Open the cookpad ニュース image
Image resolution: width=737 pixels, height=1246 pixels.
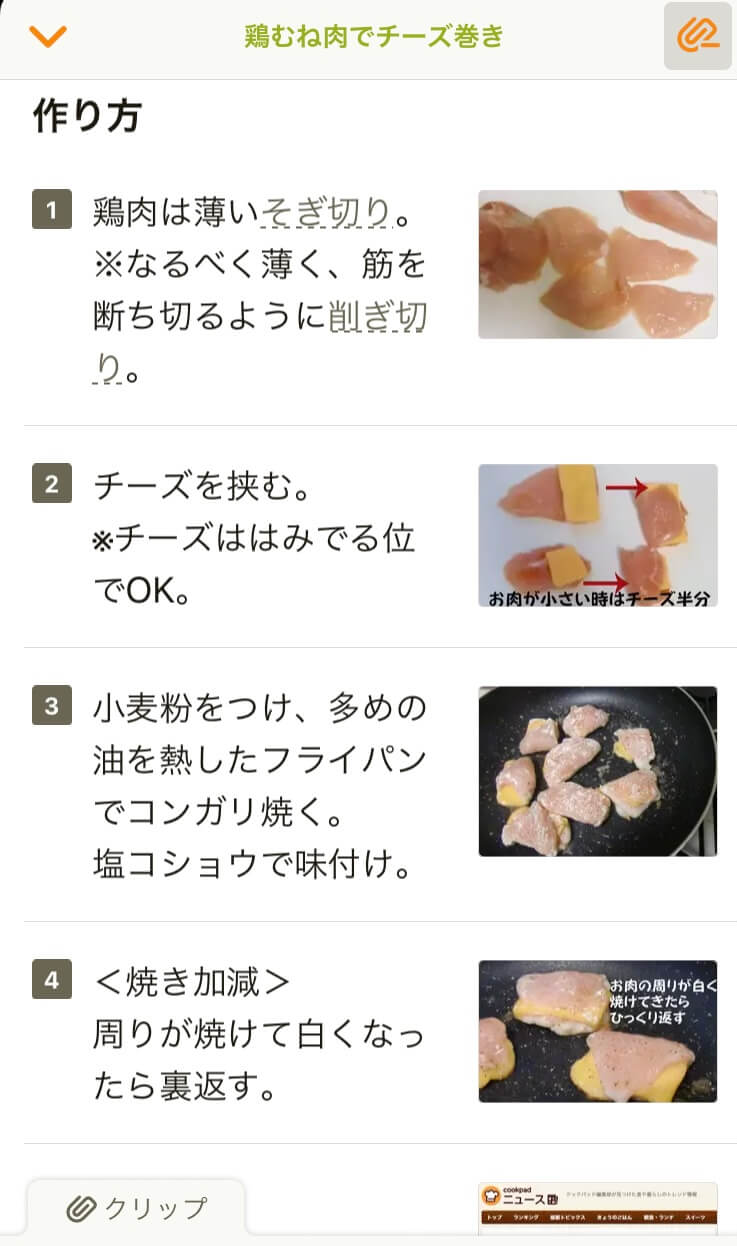tap(598, 1213)
